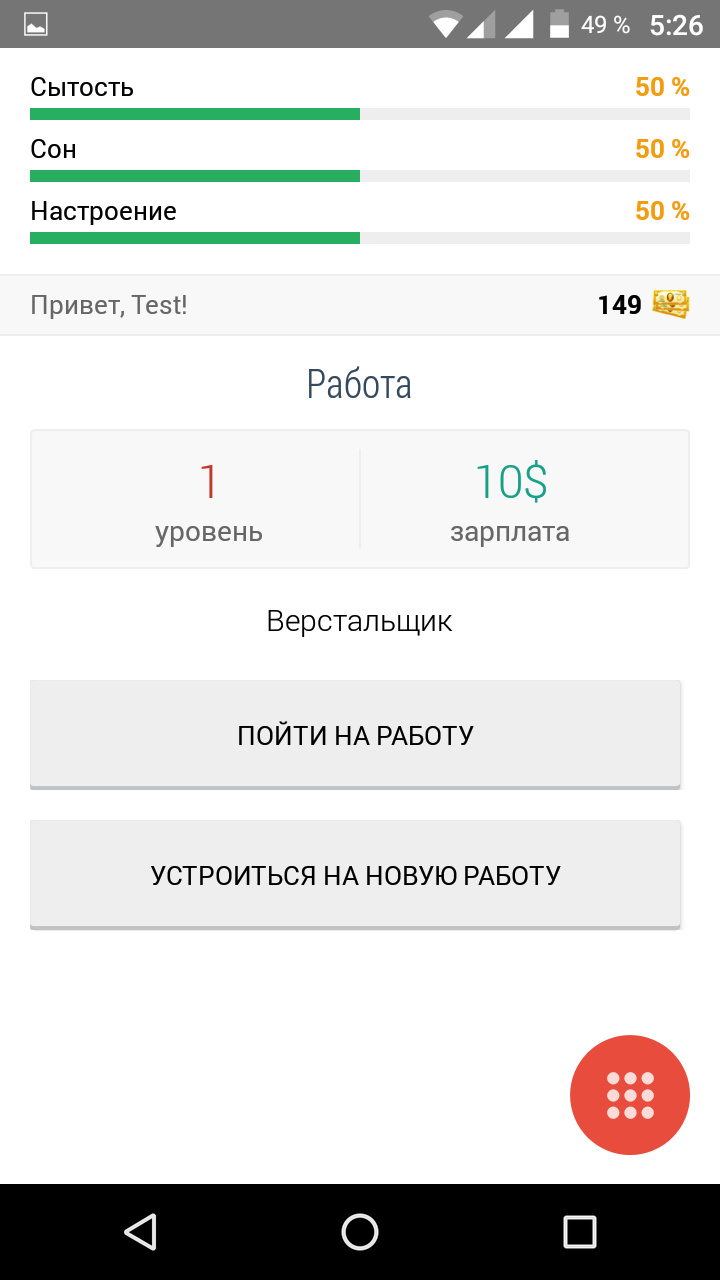Viewport: 720px width, 1280px height.
Task: Return to the home screen
Action: point(360,1231)
